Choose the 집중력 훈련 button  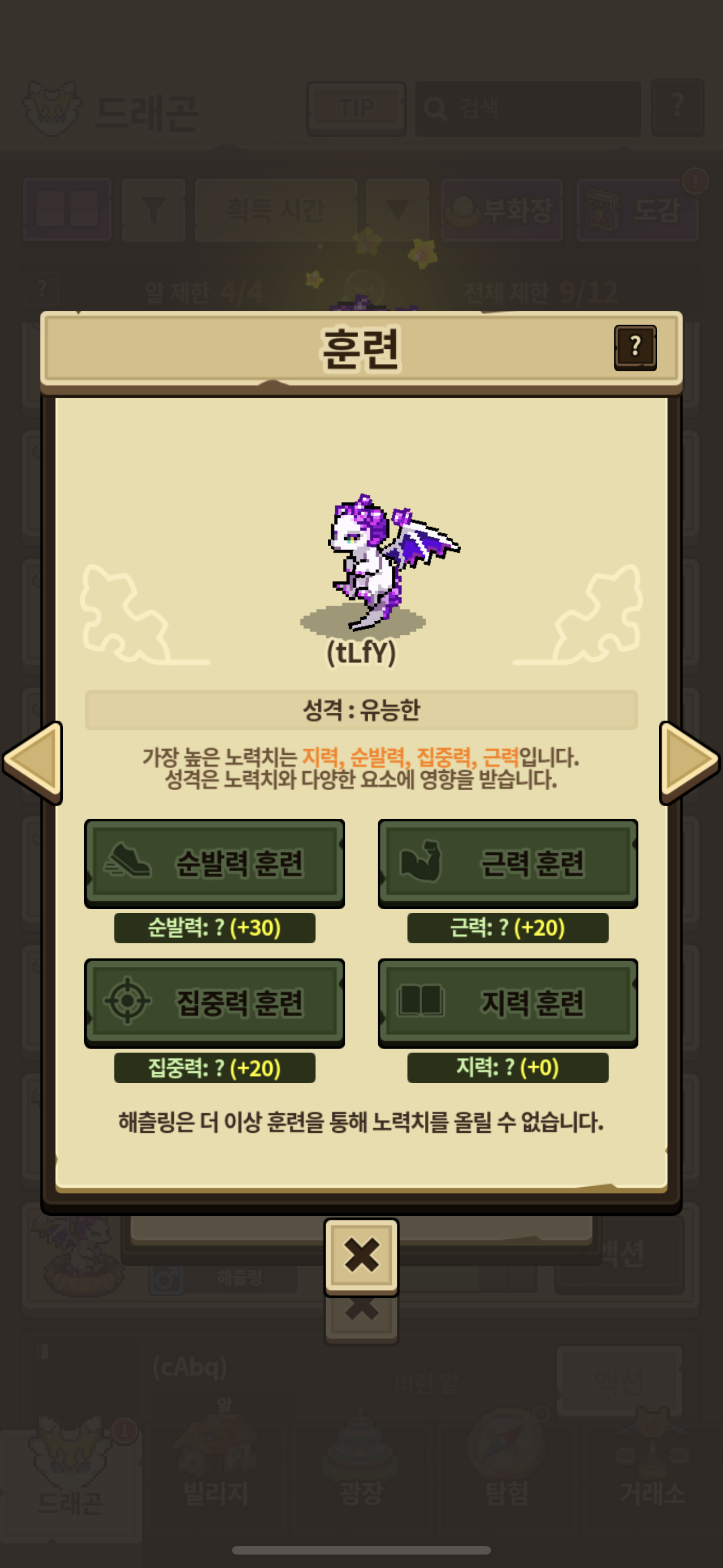point(214,1003)
